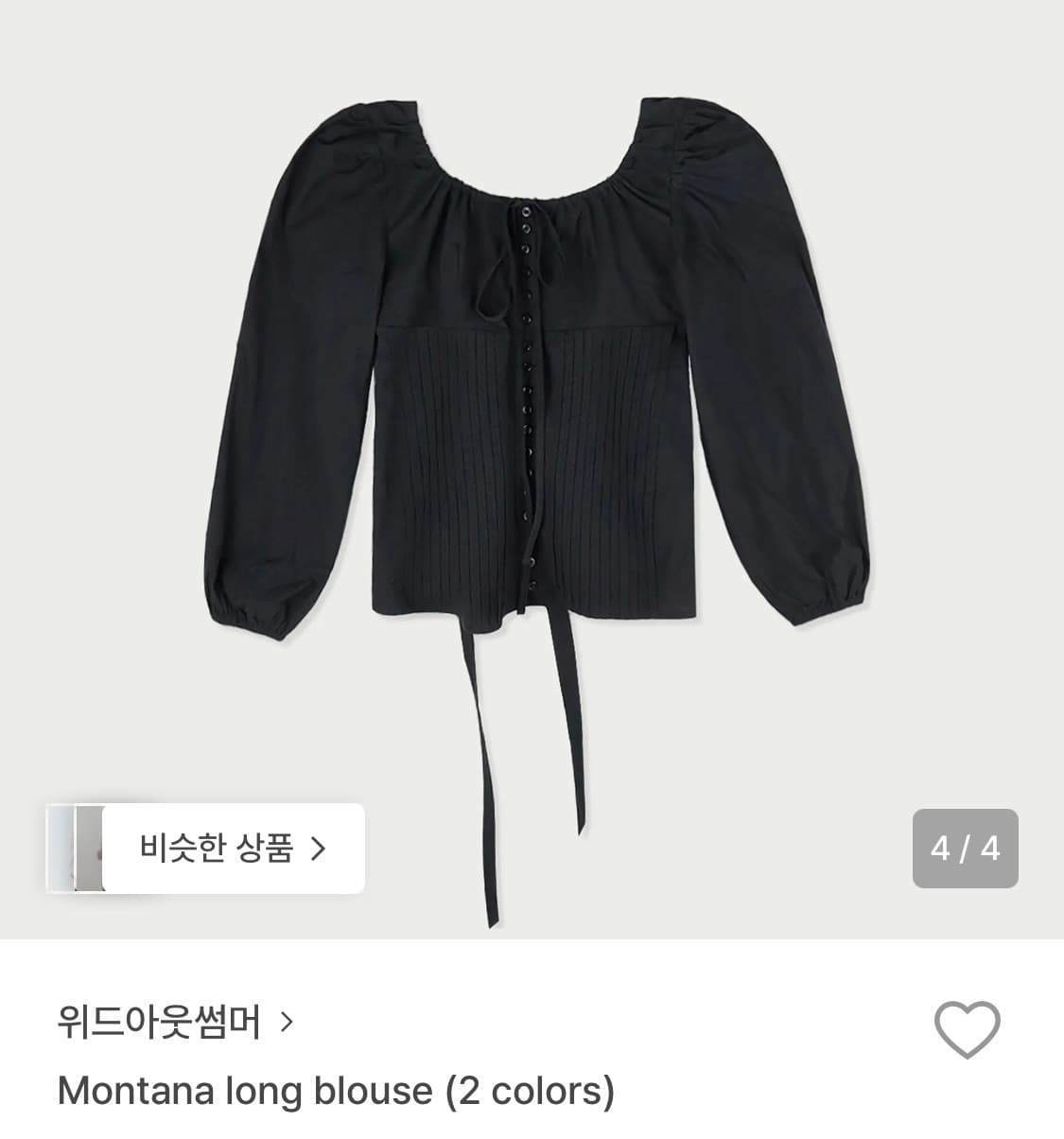
Task: Click the 4 / 4 image position indicator
Action: click(x=965, y=850)
